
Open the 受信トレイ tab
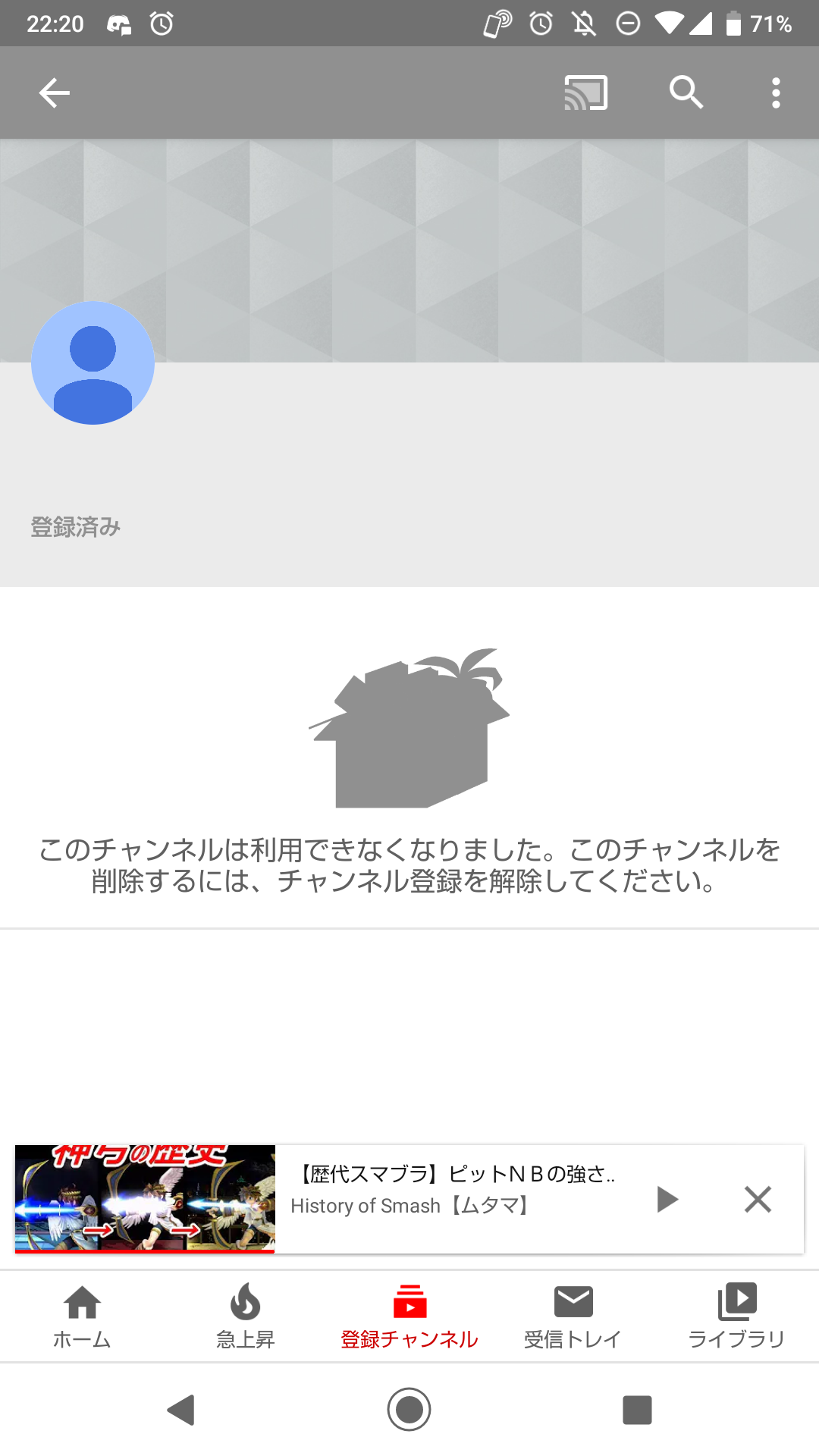pyautogui.click(x=573, y=1316)
